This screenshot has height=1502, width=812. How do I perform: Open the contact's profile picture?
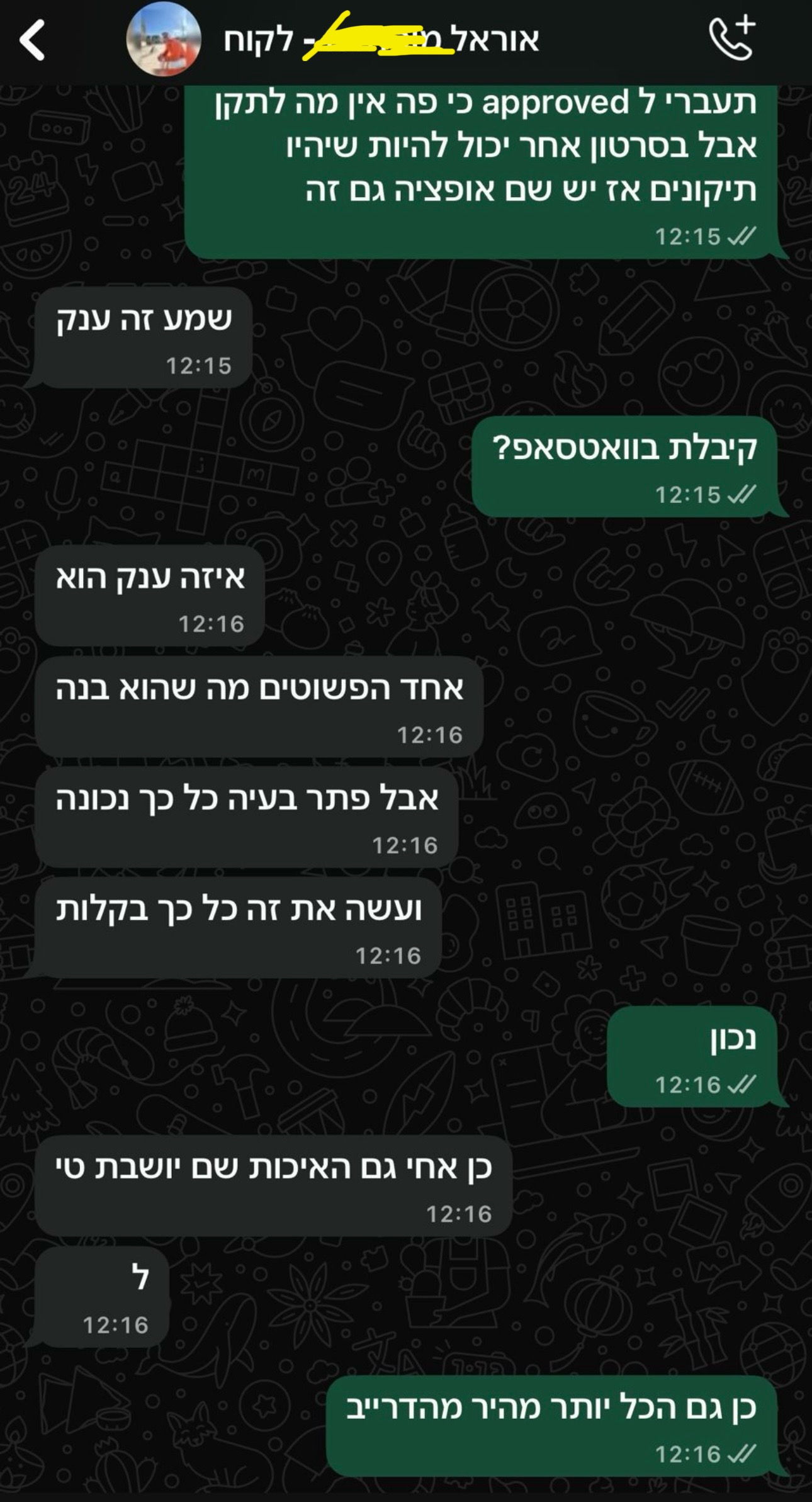point(164,39)
